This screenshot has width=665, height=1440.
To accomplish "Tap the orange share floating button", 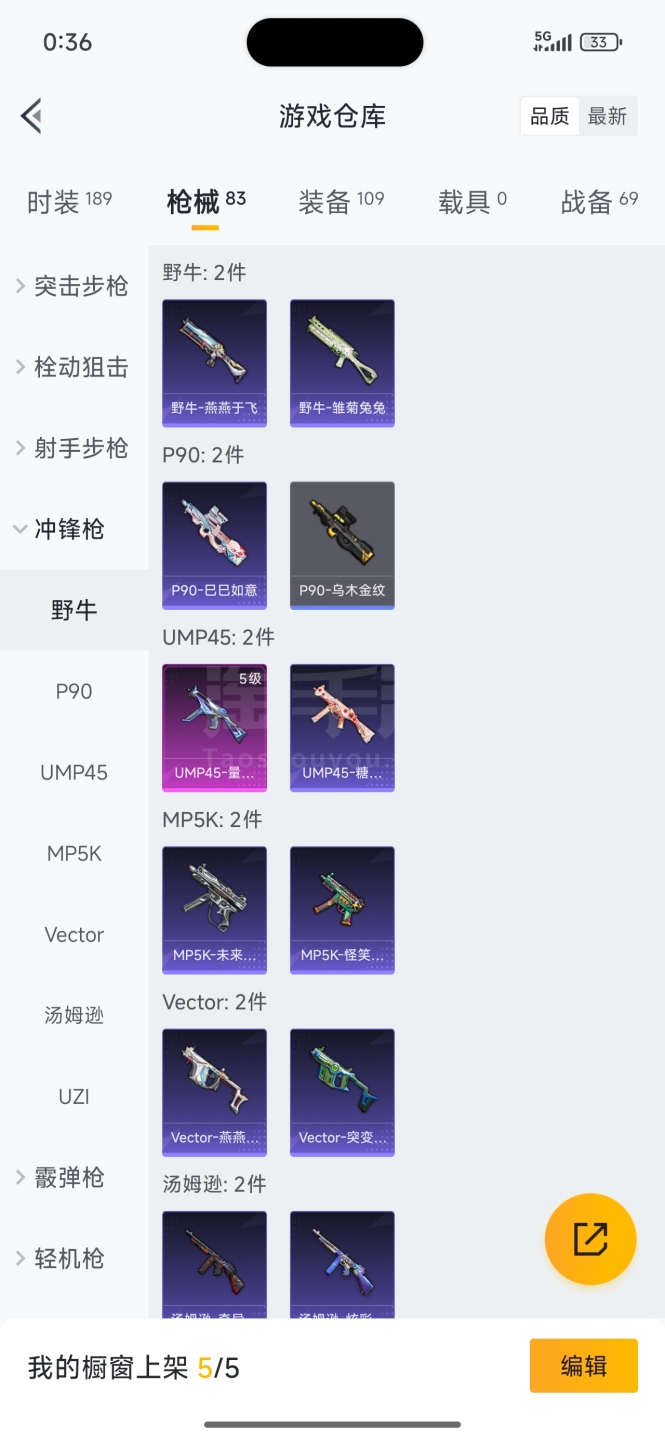I will [590, 1239].
